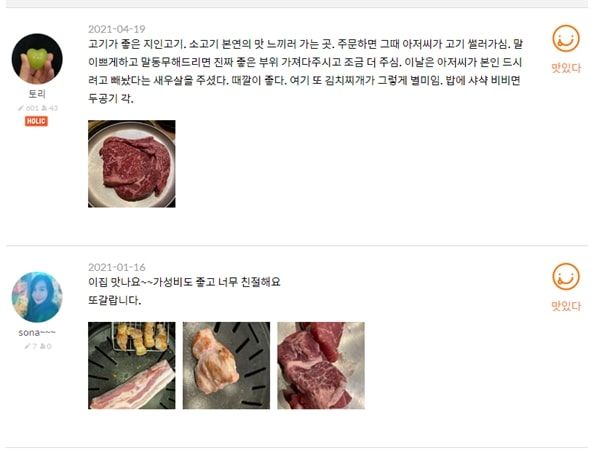The image size is (602, 453).
Task: Open the pork belly photo in sona~~~'s review
Action: point(131,365)
